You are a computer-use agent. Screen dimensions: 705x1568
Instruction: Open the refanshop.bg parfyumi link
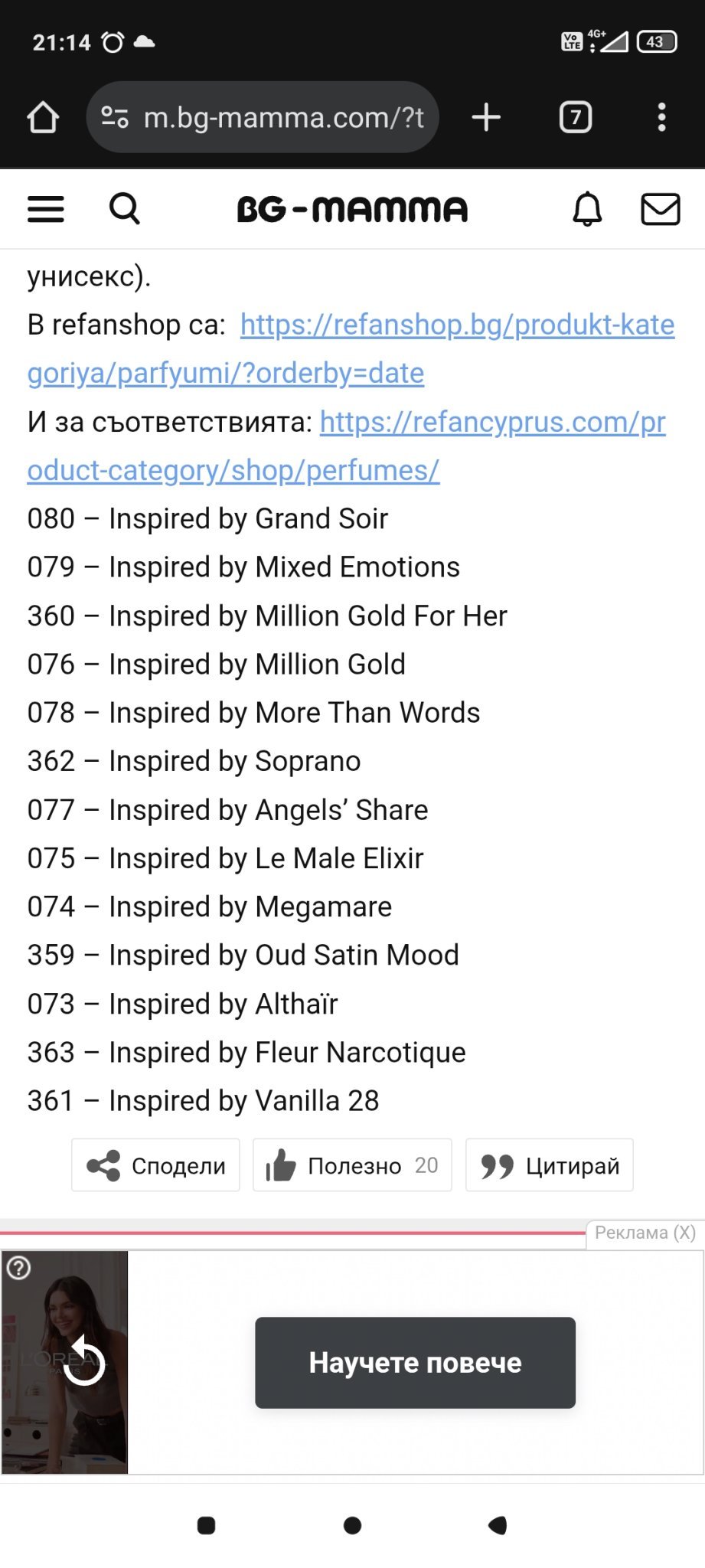click(x=351, y=348)
